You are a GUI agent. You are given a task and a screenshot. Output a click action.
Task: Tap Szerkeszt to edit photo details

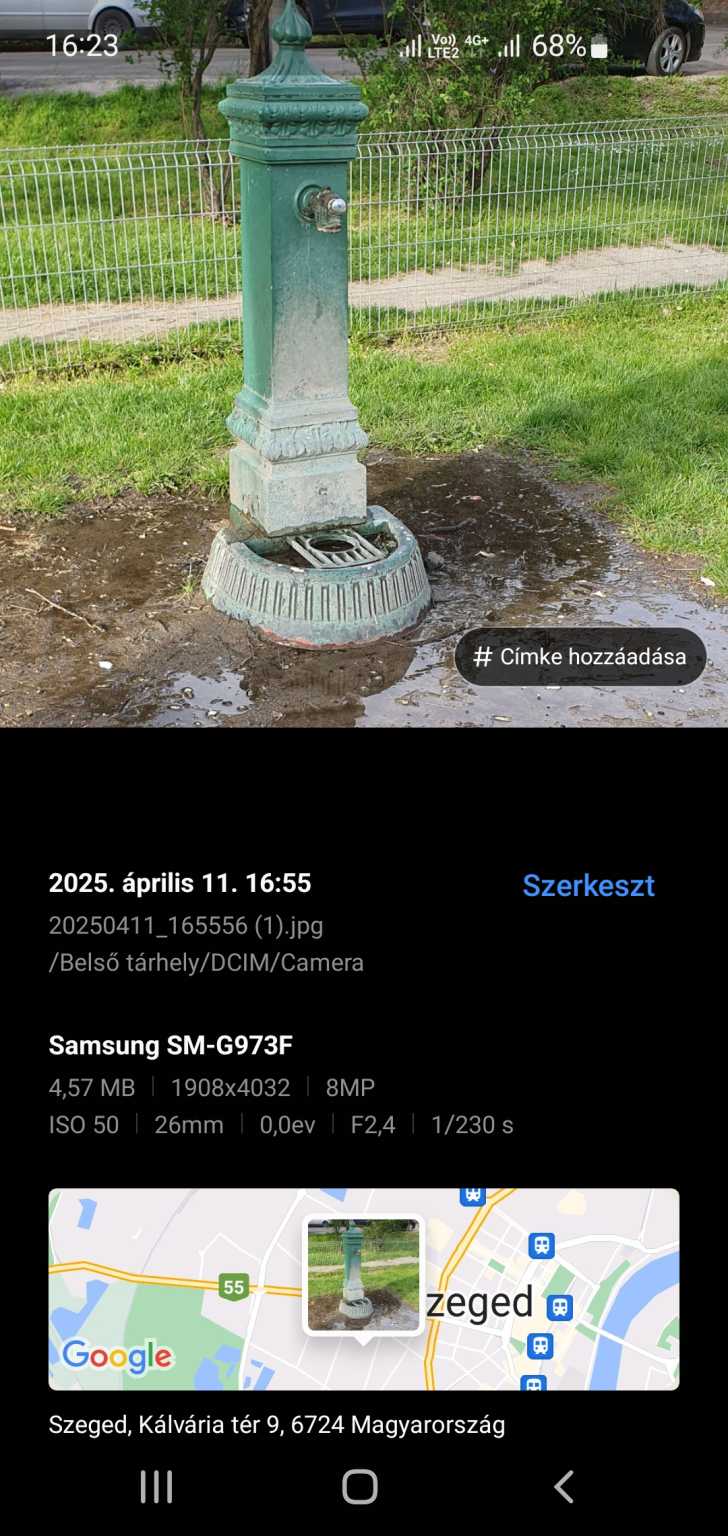coord(588,885)
